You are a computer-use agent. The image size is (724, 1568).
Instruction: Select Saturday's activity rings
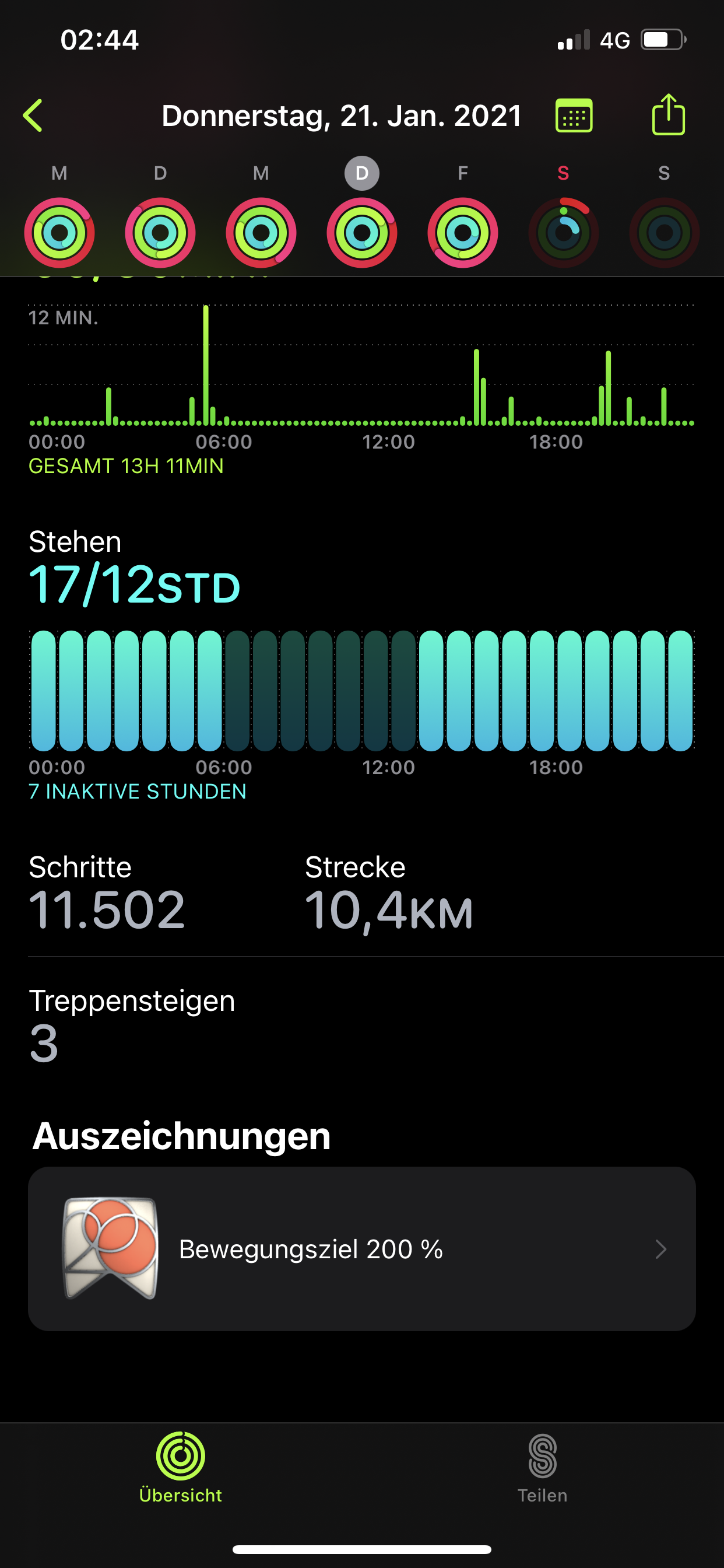click(563, 233)
